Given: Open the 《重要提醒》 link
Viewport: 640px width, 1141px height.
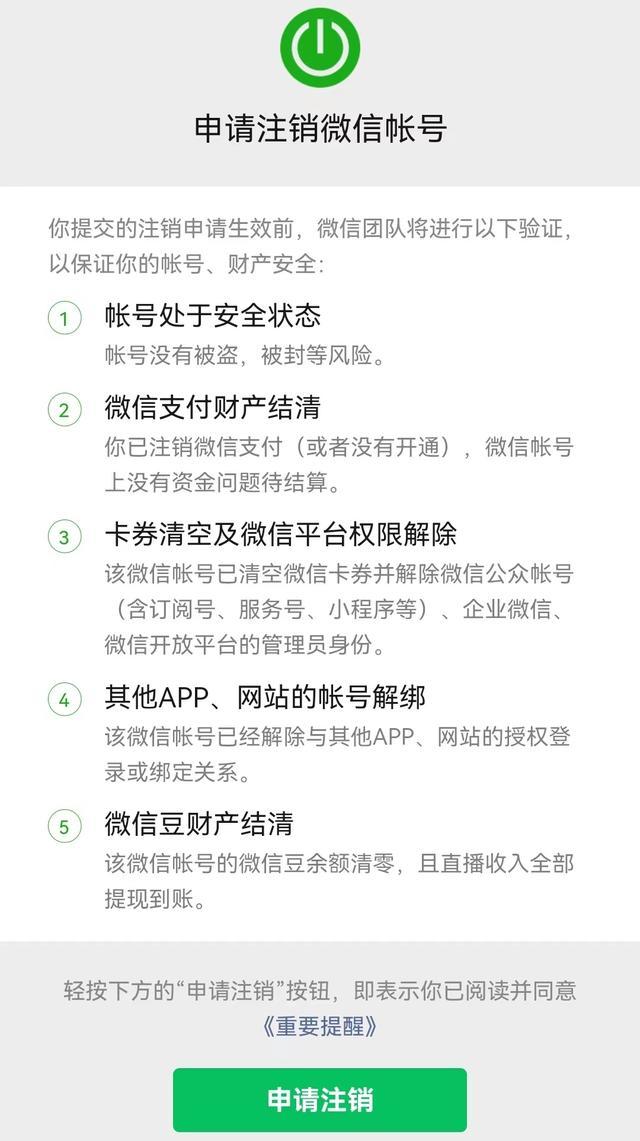Looking at the screenshot, I should tap(320, 1026).
